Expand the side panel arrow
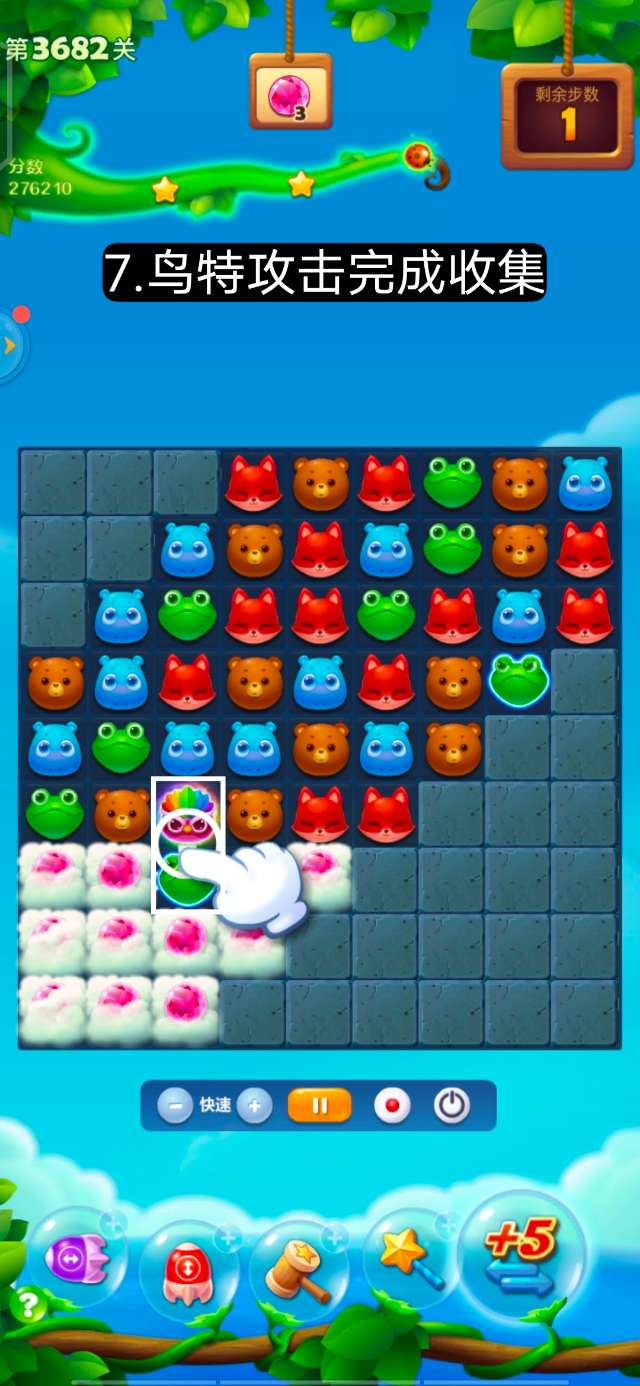This screenshot has height=1386, width=640. [x=10, y=346]
